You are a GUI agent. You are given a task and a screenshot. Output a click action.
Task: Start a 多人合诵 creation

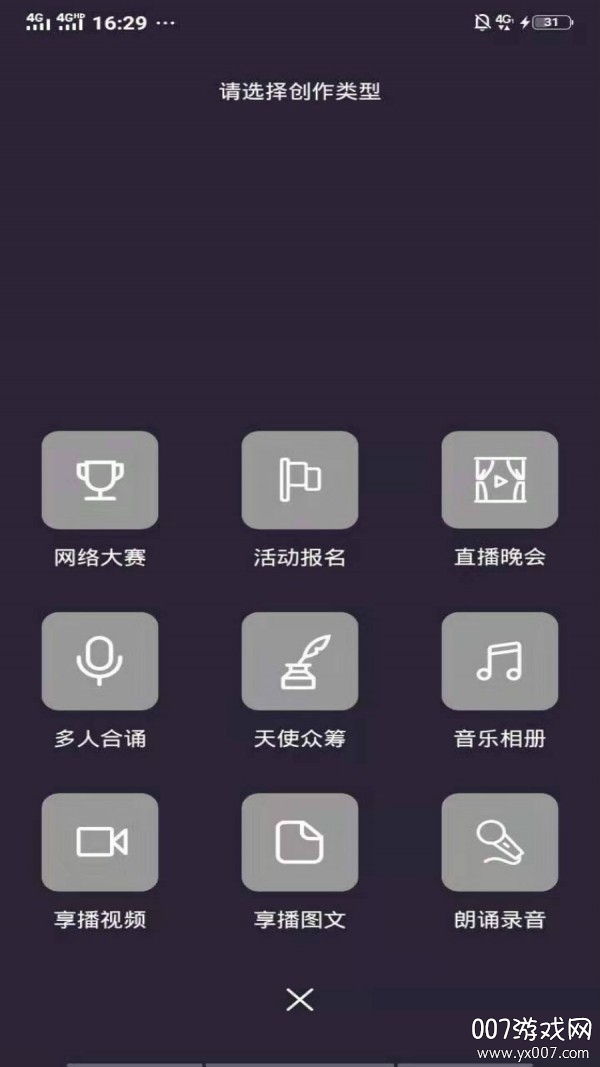[x=100, y=661]
